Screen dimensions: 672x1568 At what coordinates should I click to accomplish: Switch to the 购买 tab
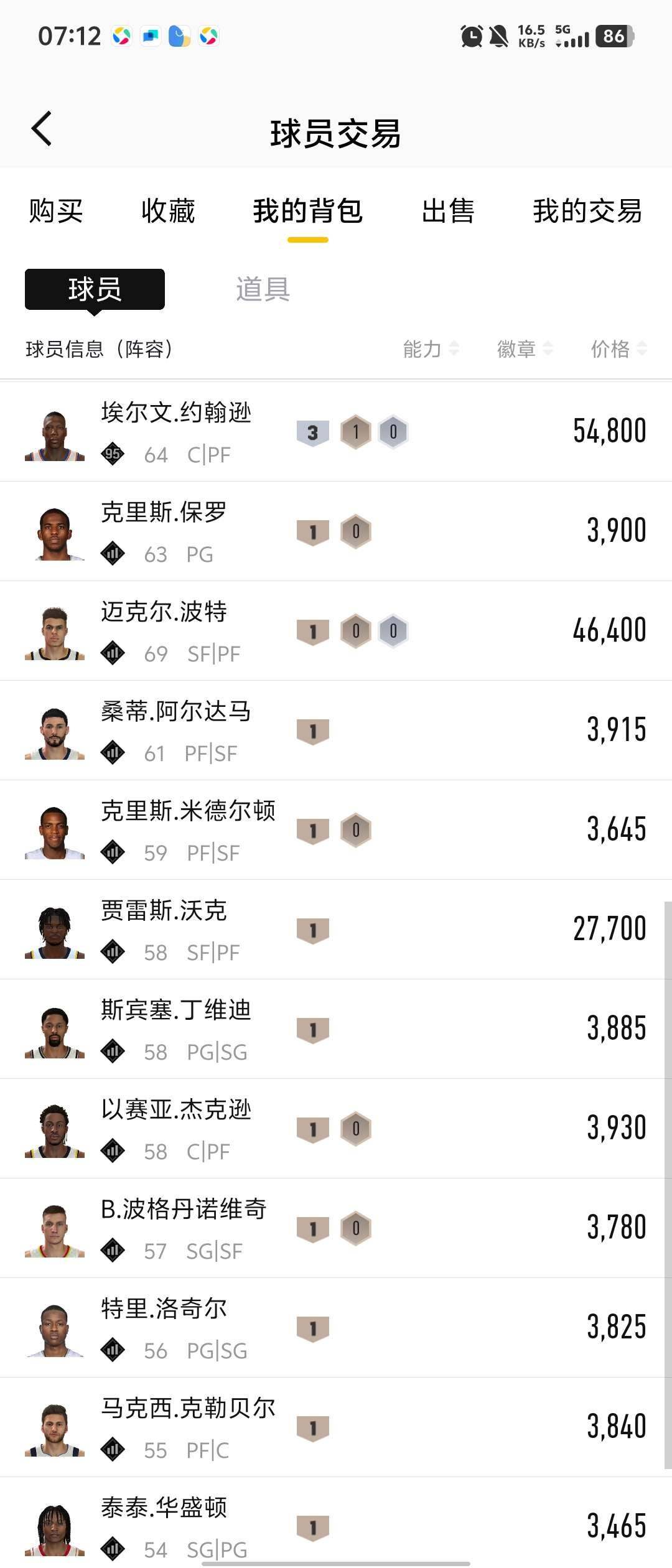(56, 211)
